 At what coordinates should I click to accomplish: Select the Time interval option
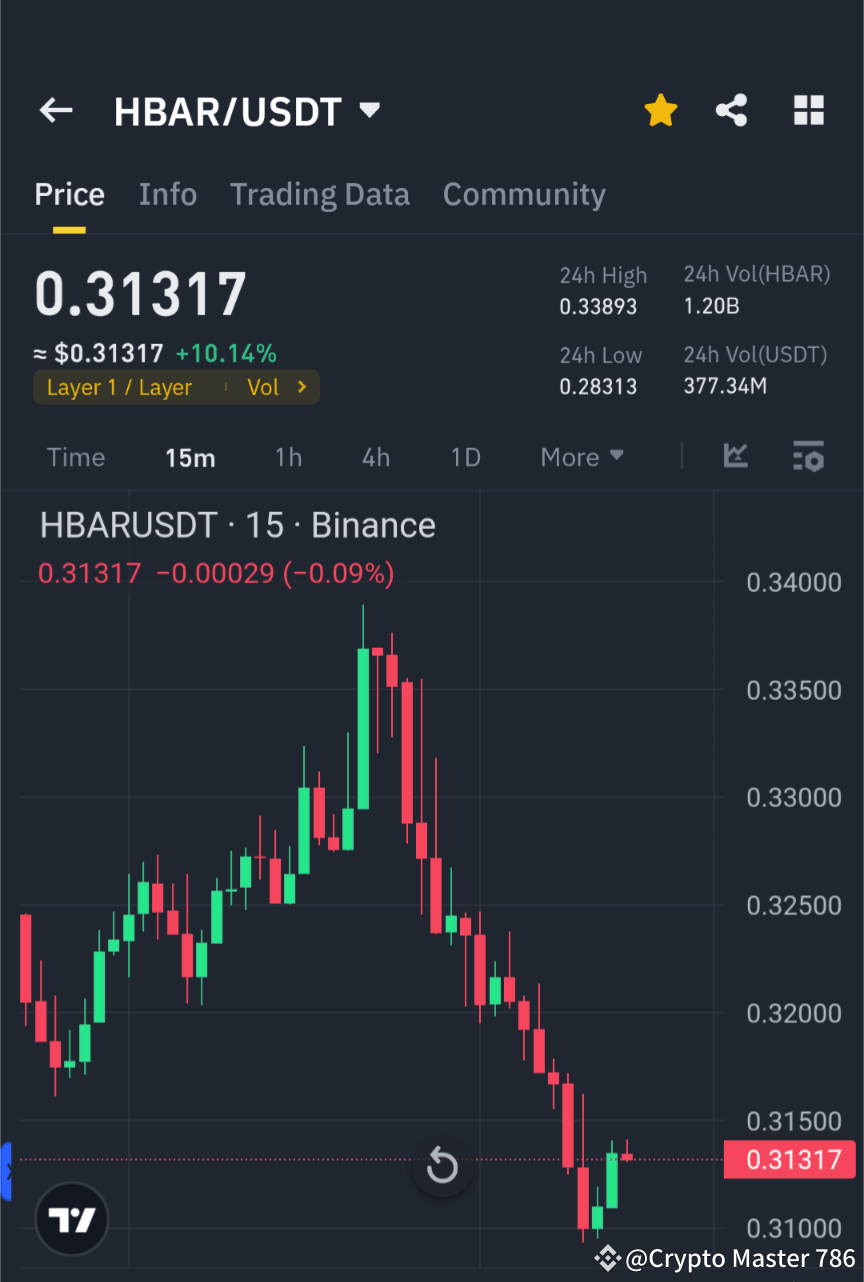tap(76, 457)
